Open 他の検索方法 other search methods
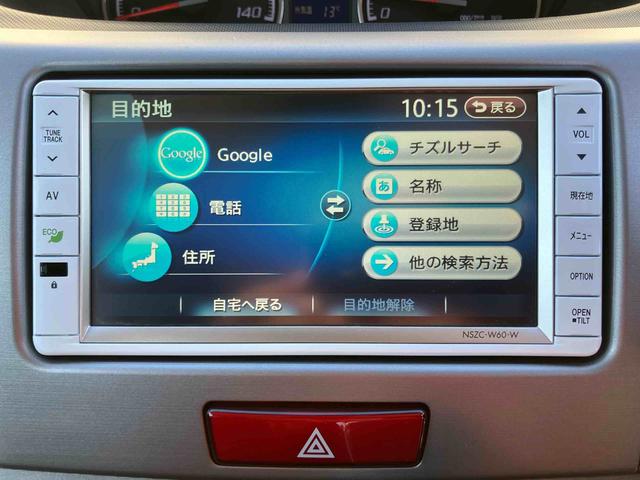640x480 pixels. pyautogui.click(x=442, y=263)
